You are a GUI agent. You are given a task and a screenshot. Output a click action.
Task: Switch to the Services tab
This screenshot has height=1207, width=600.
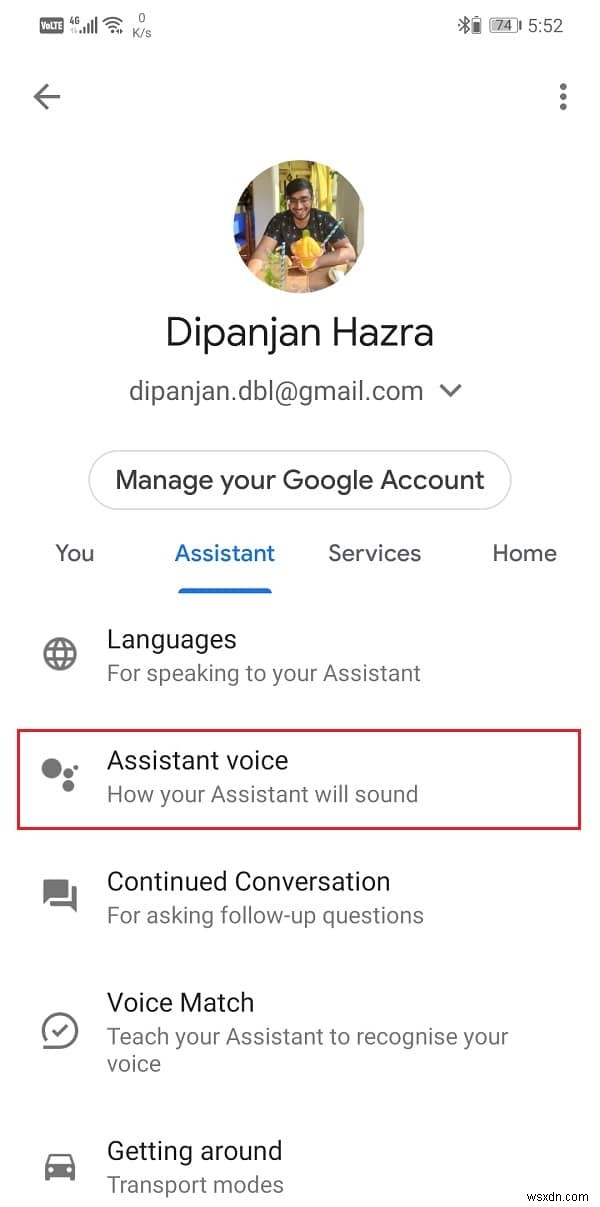(375, 553)
